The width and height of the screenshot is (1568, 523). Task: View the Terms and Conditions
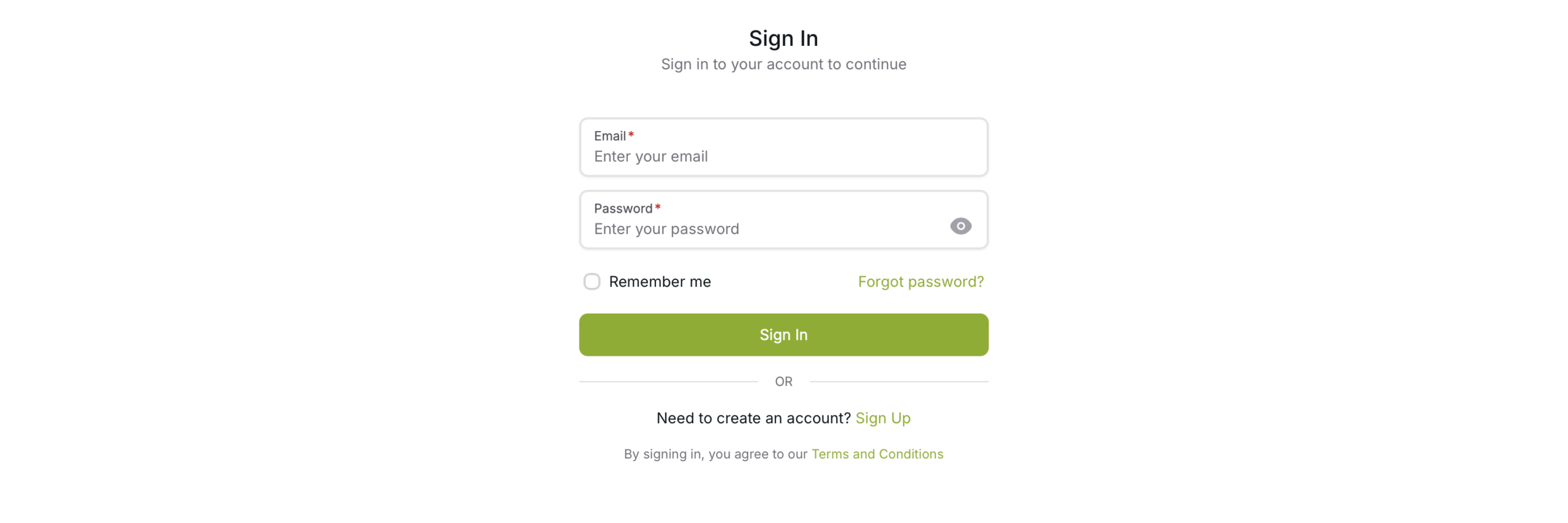coord(876,454)
